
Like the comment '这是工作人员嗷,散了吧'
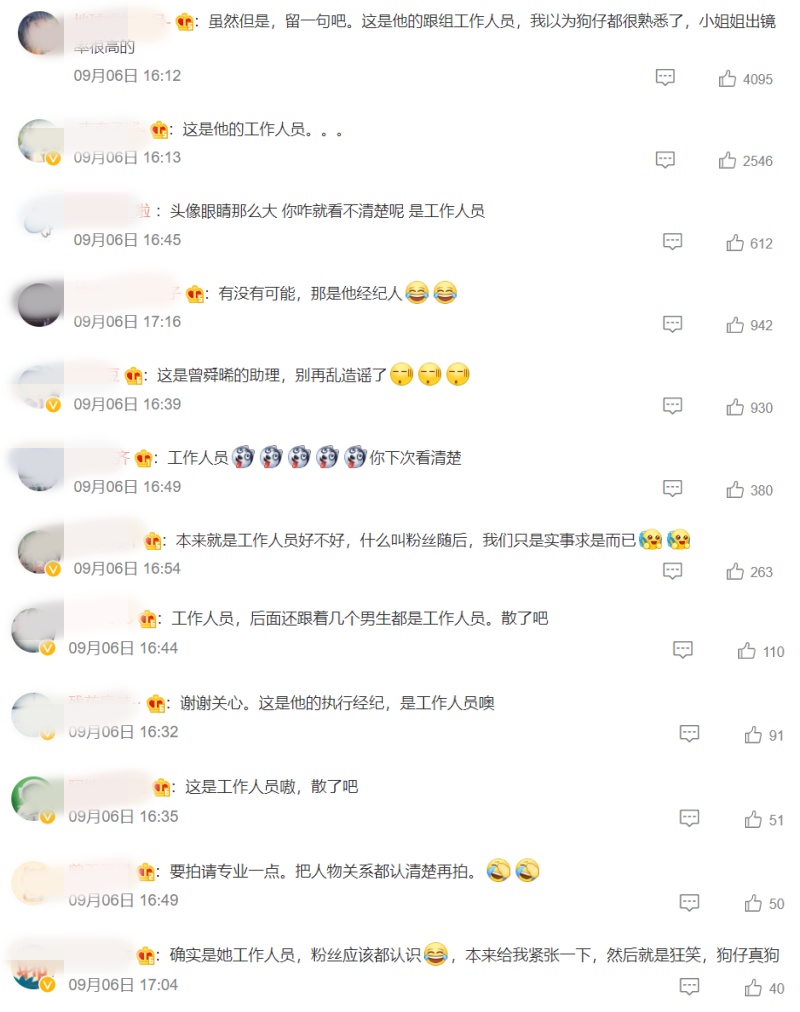point(753,819)
